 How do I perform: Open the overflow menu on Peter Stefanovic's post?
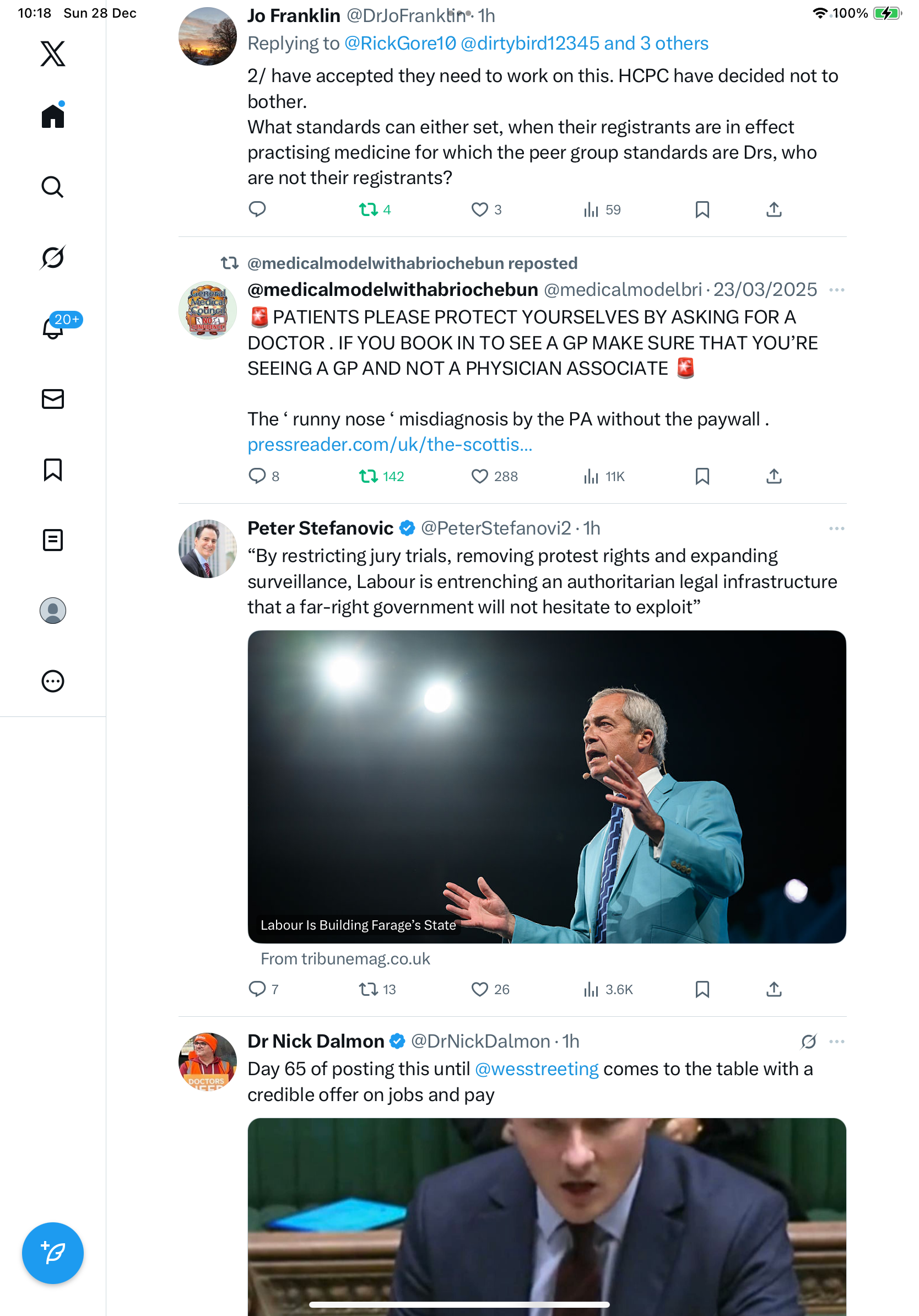pyautogui.click(x=836, y=528)
